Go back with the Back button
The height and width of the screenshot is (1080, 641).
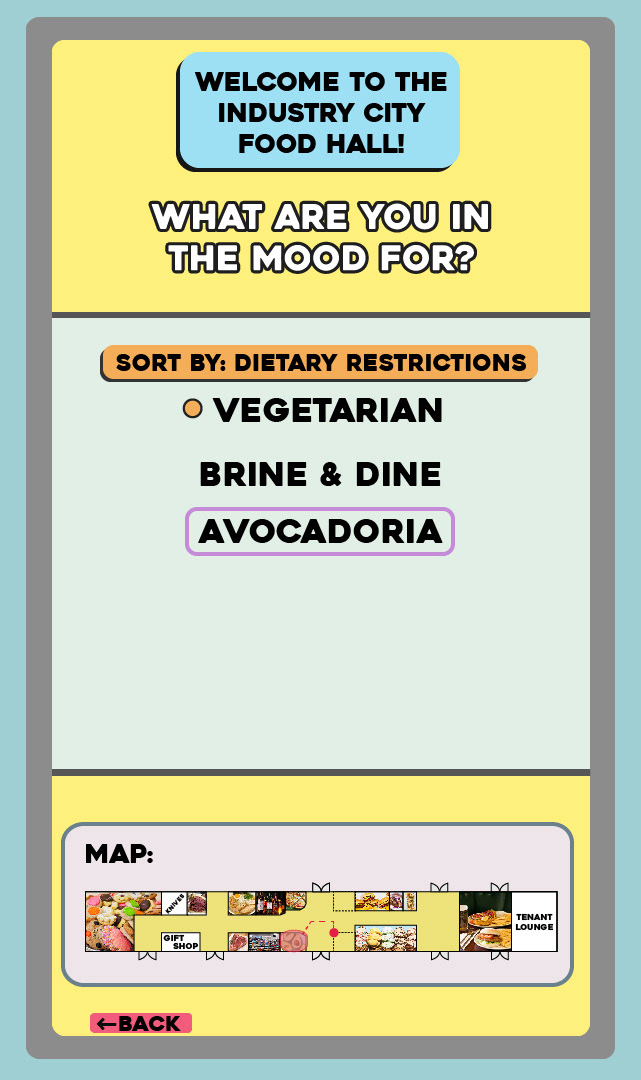click(141, 1024)
